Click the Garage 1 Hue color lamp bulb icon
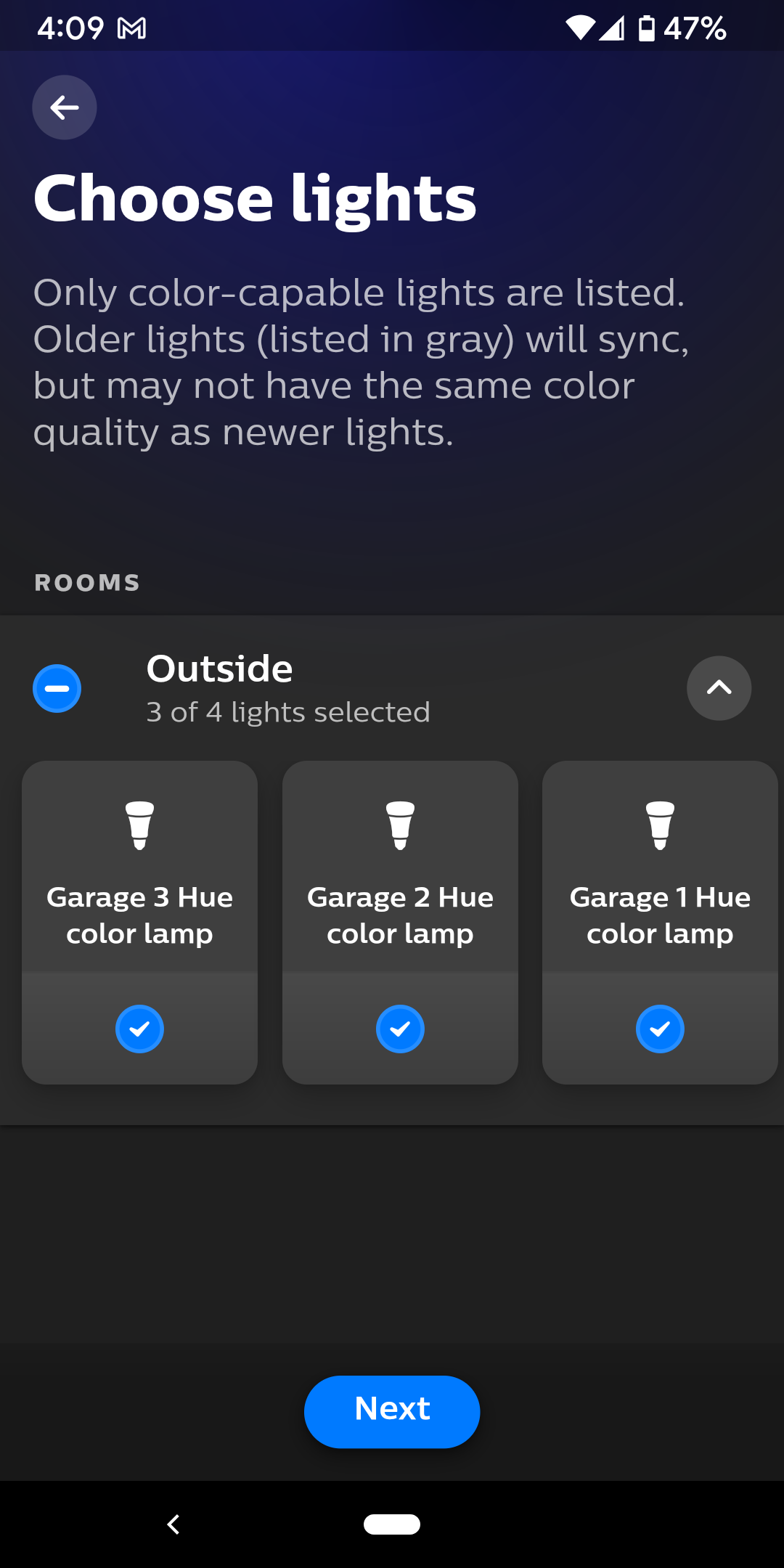 coord(660,824)
